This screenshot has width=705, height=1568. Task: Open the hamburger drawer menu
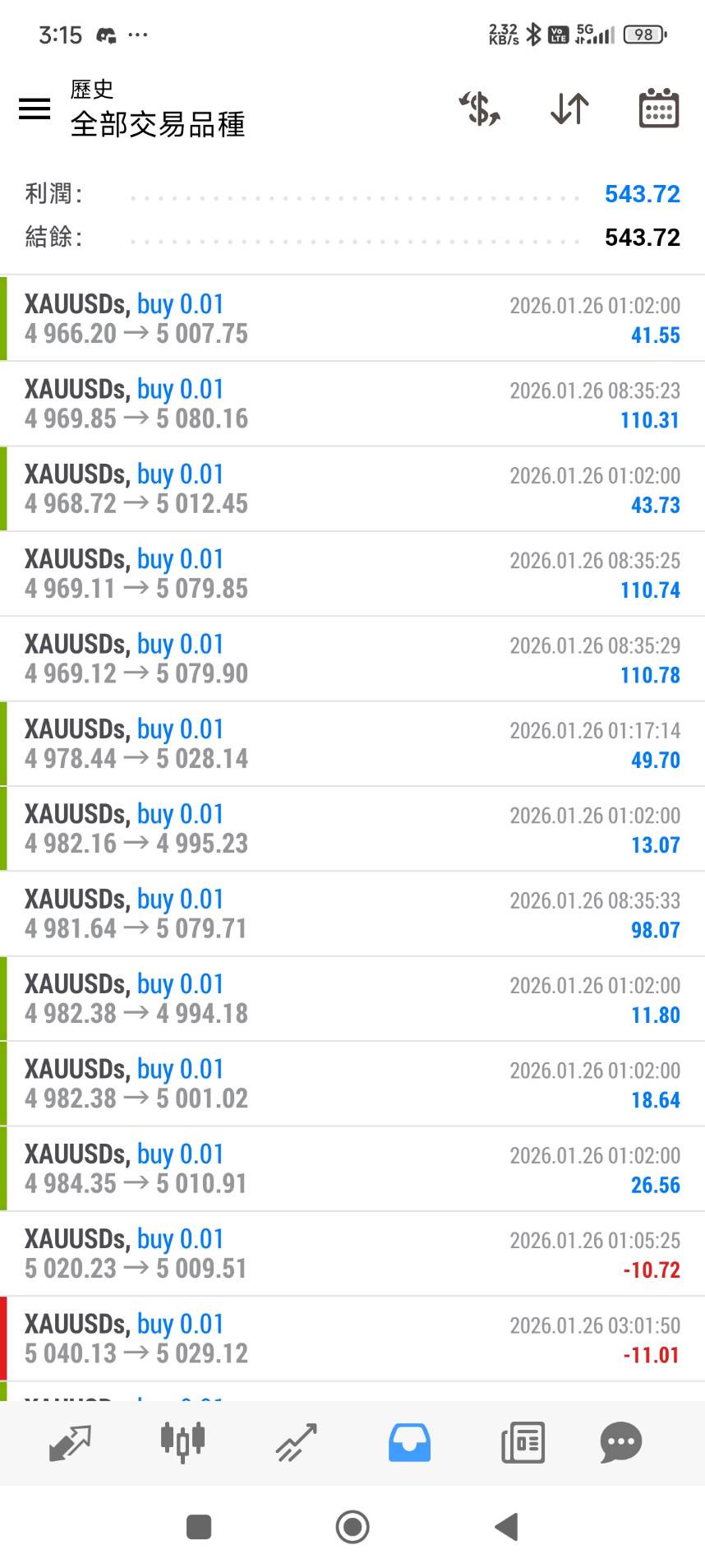click(x=35, y=109)
